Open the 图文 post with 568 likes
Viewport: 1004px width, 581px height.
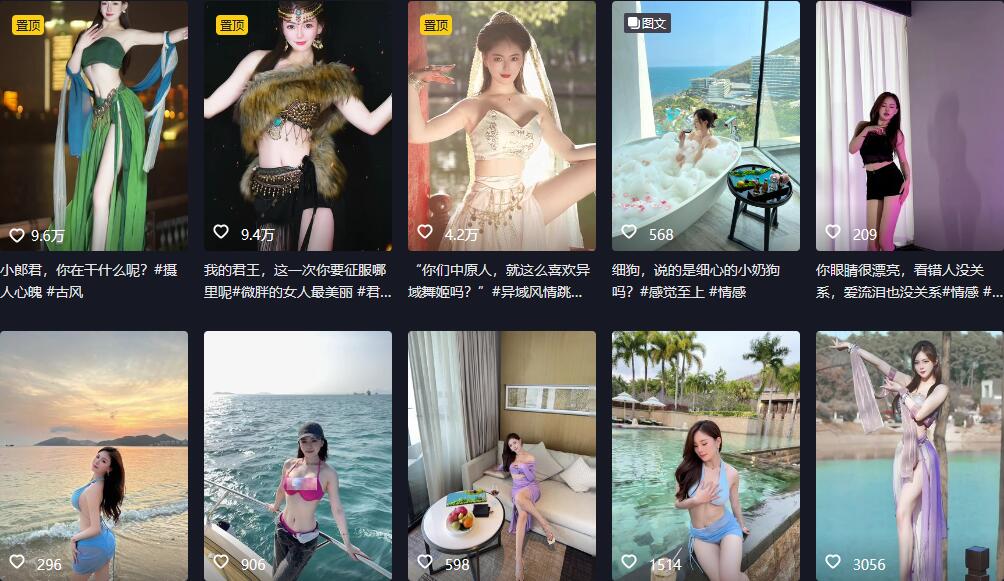[x=706, y=125]
